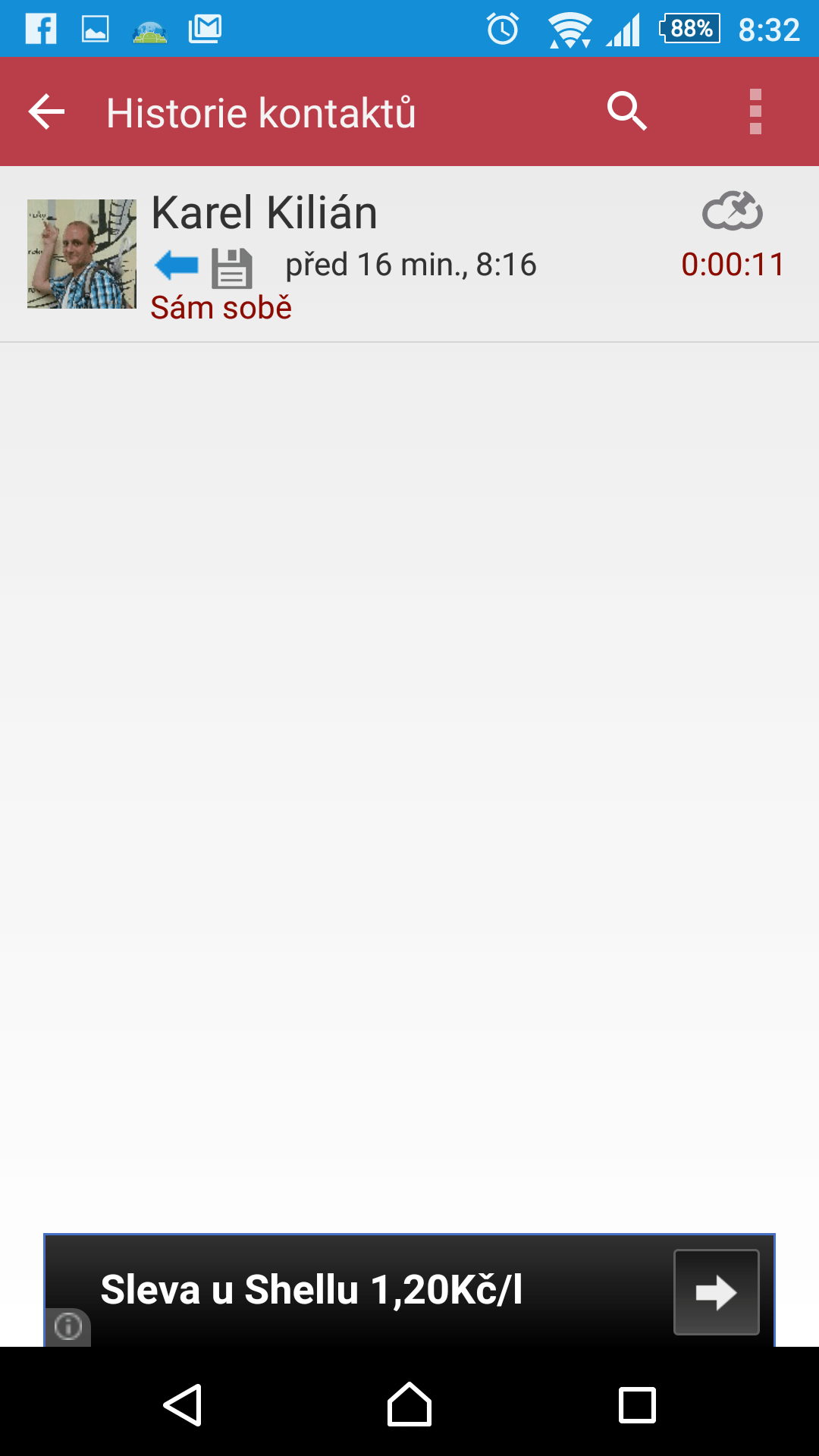Open the overflow menu
The width and height of the screenshot is (819, 1456).
755,112
